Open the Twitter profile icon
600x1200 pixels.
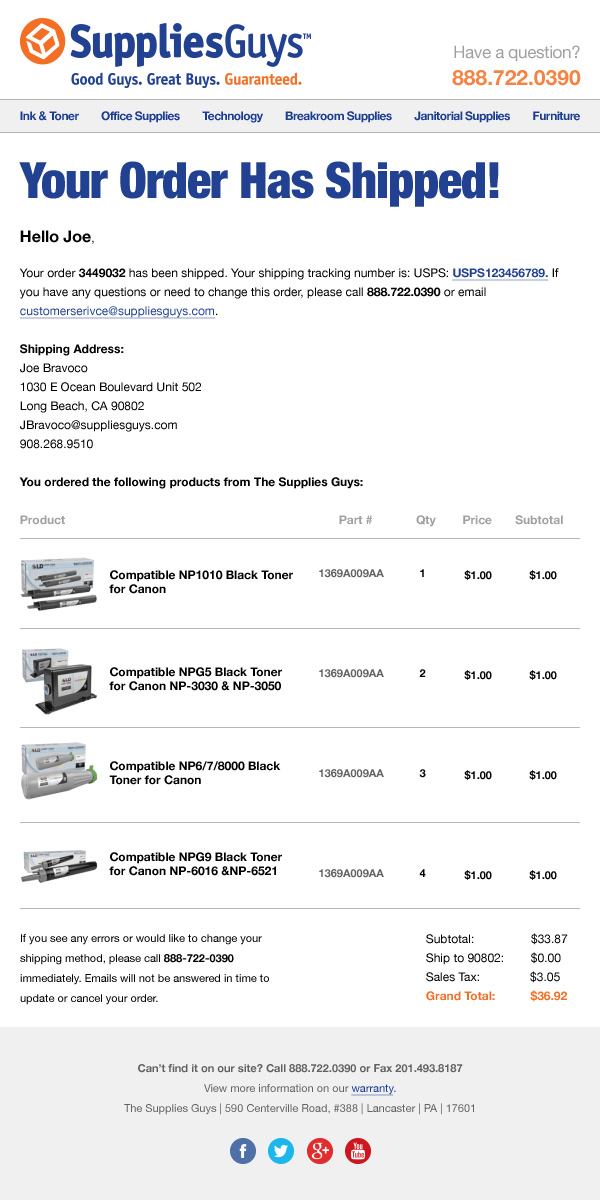pos(281,1151)
